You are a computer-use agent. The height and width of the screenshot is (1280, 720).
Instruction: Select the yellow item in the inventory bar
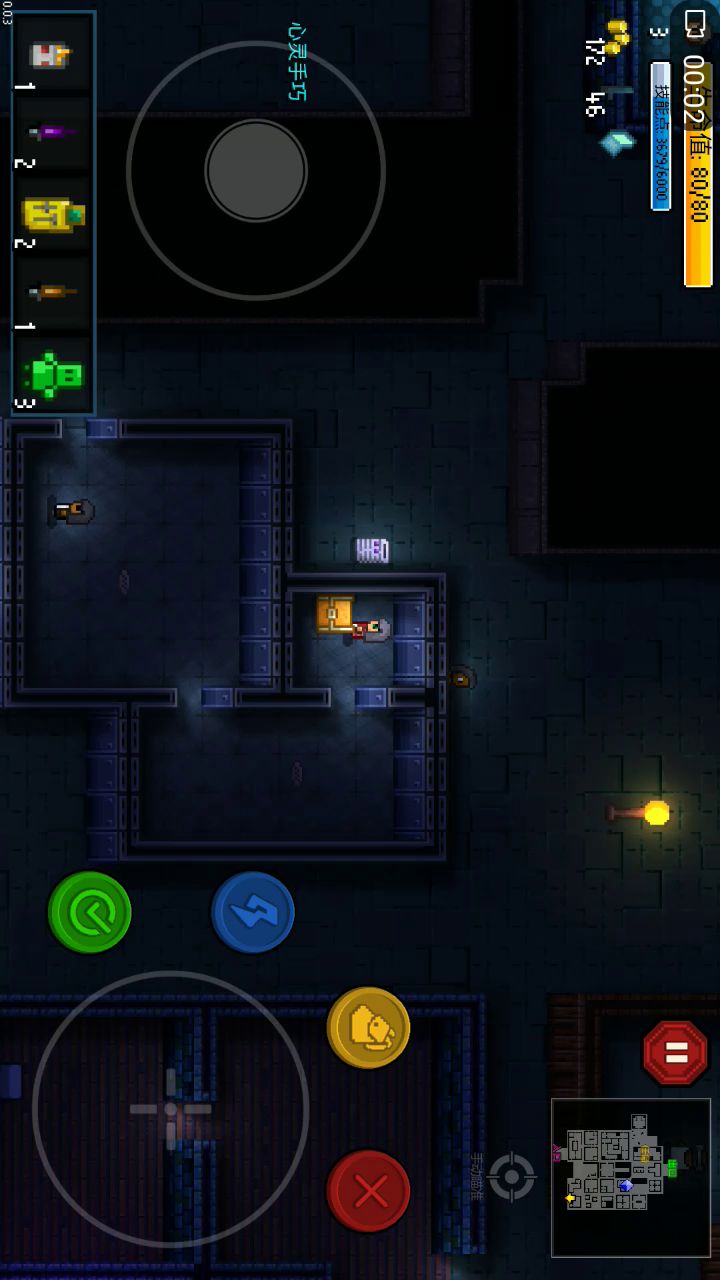tap(54, 214)
